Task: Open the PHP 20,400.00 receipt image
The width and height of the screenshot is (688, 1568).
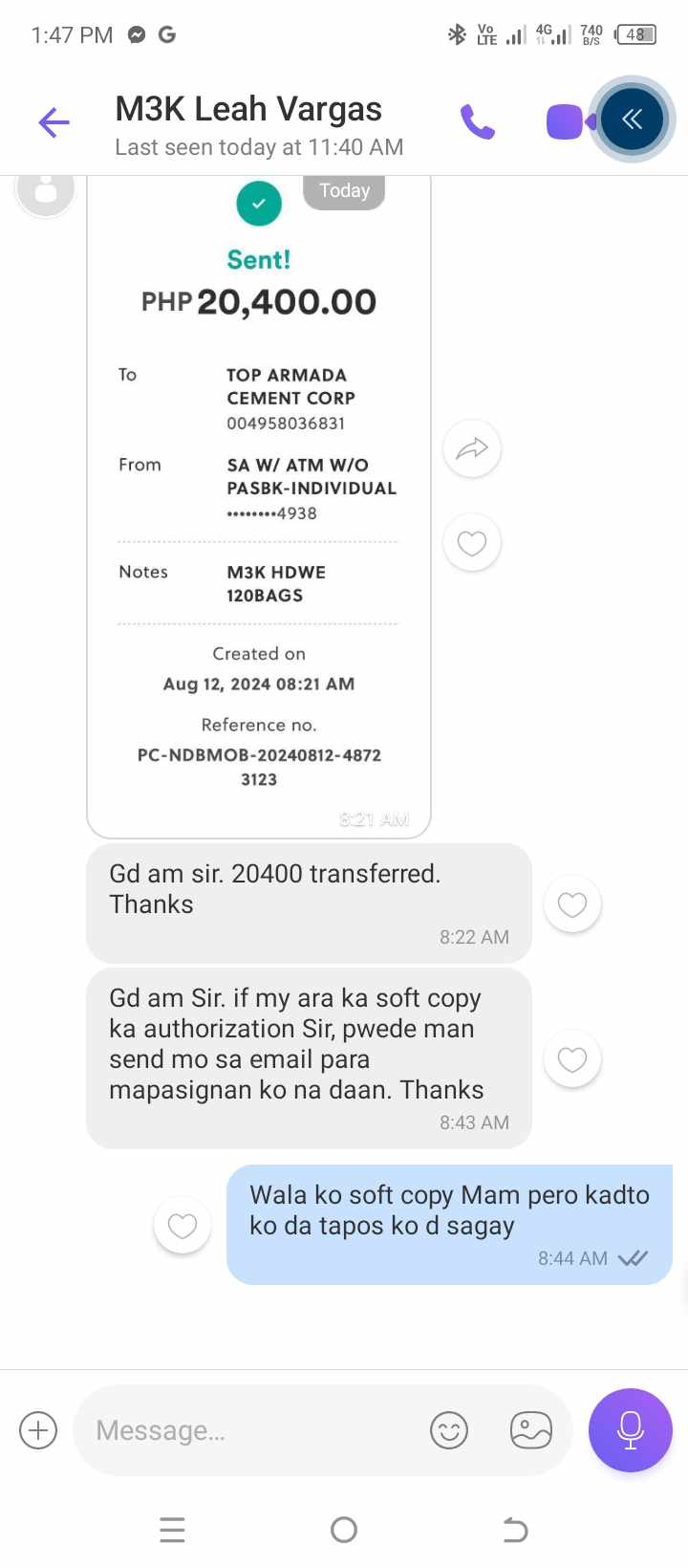Action: [x=259, y=497]
